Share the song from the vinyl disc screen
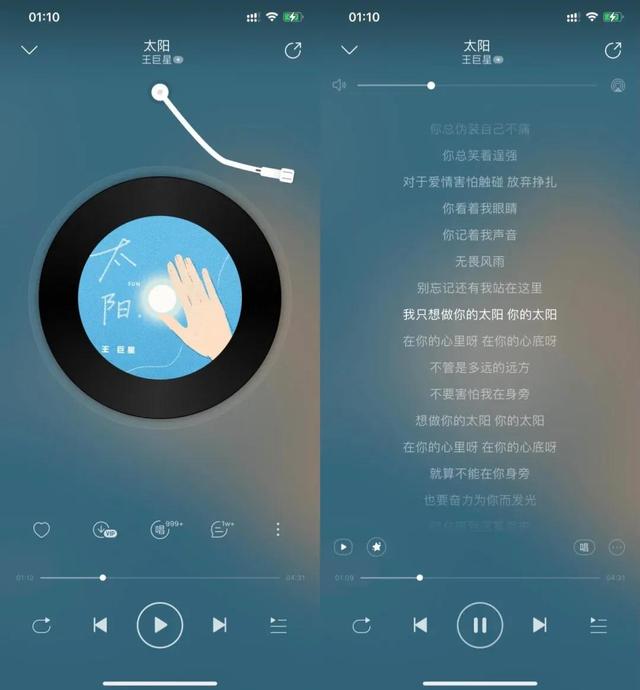 (x=293, y=50)
